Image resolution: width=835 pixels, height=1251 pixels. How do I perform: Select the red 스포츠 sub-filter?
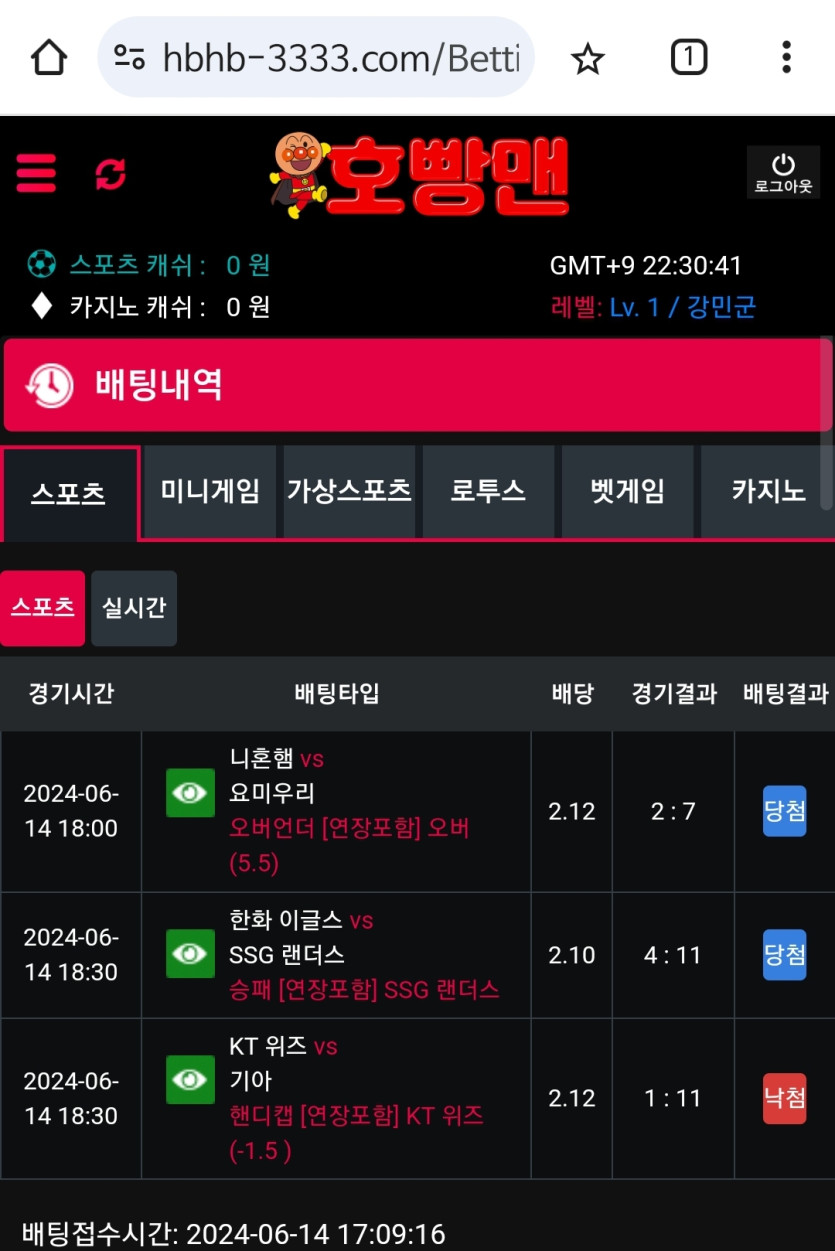tap(42, 608)
